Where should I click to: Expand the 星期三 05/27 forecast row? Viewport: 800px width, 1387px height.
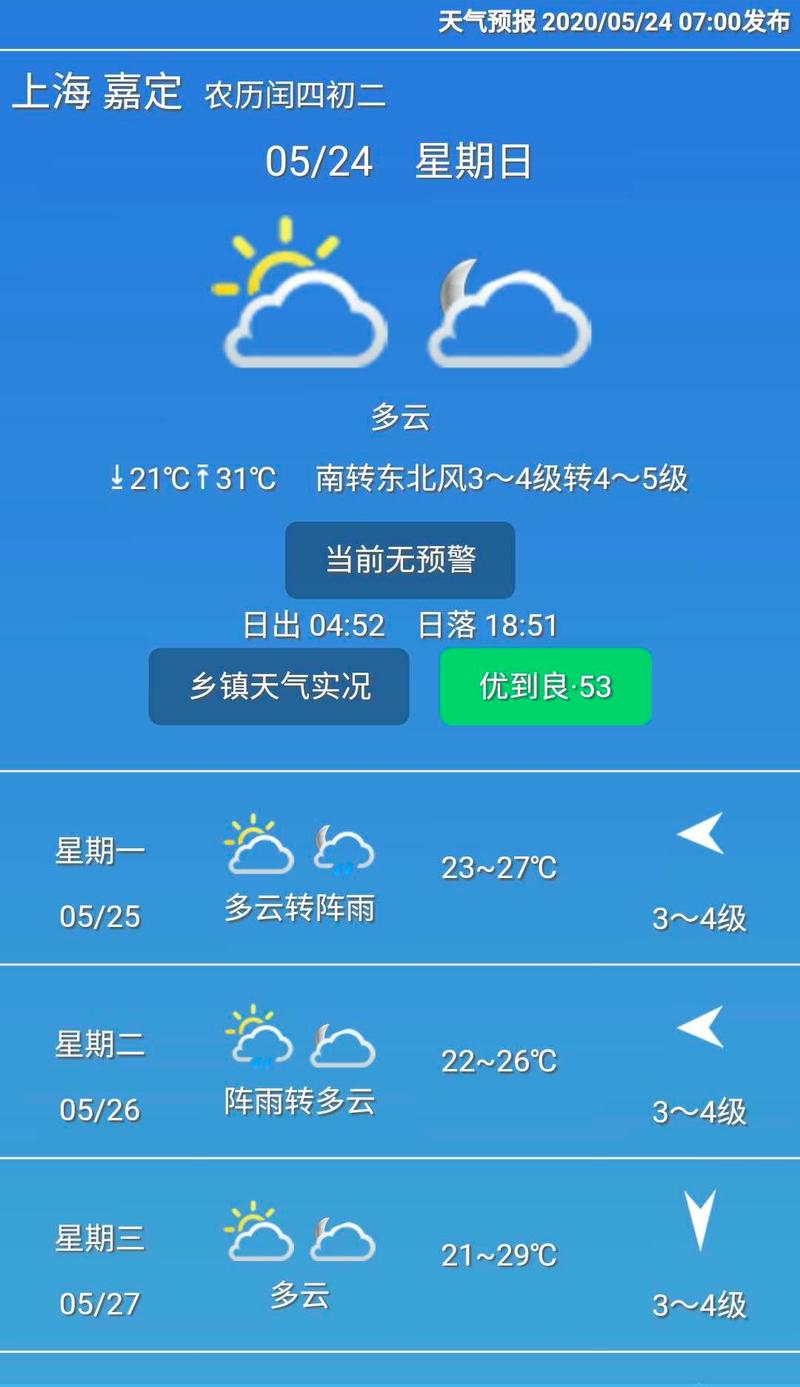pos(400,1255)
